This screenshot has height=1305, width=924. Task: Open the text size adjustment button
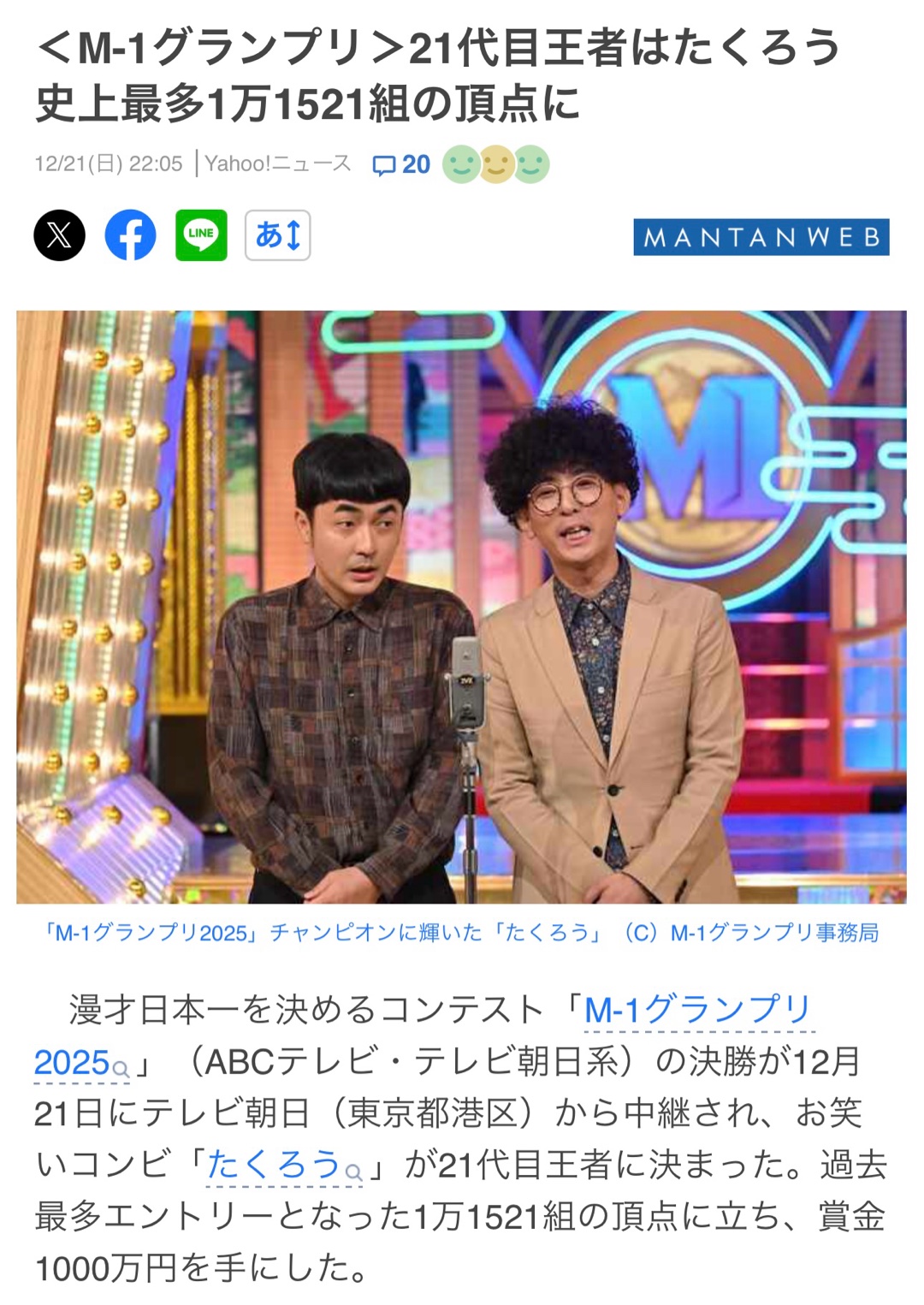(277, 235)
